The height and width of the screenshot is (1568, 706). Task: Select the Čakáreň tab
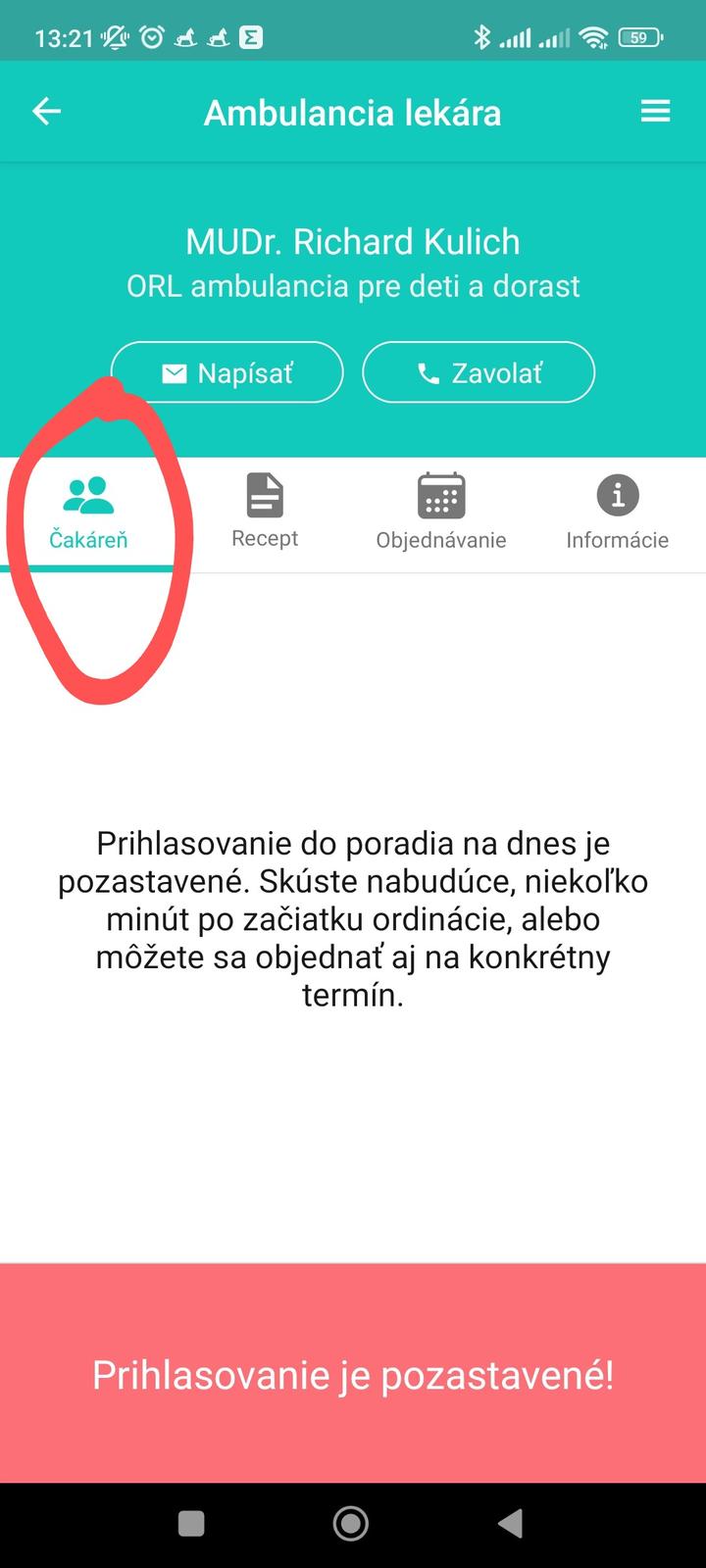coord(88,513)
